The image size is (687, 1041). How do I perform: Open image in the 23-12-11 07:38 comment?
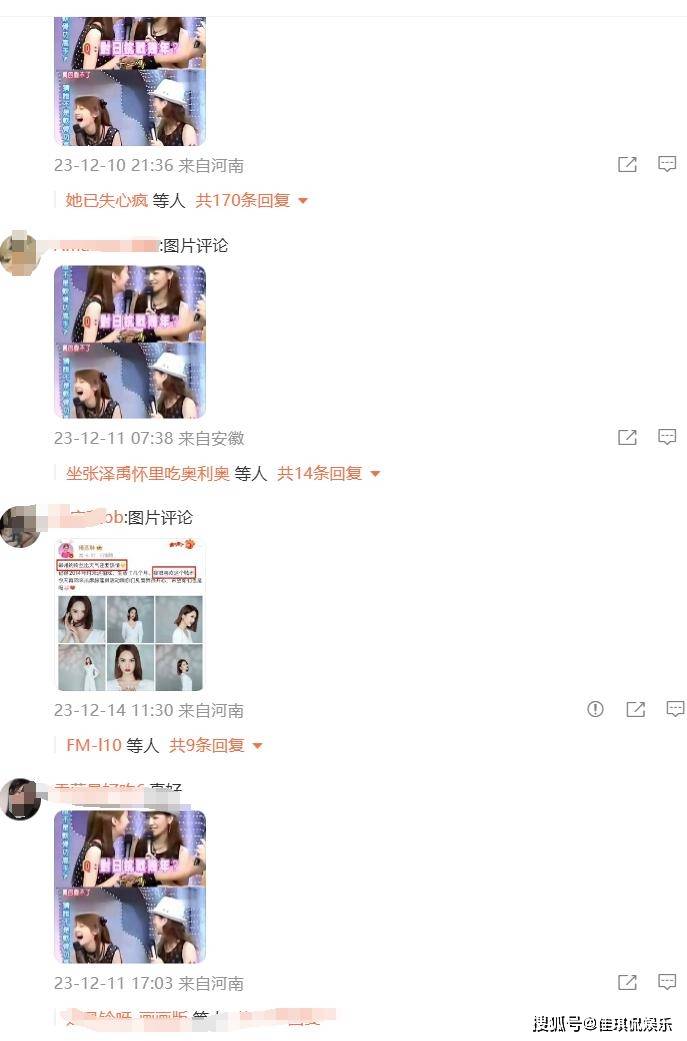coord(130,341)
